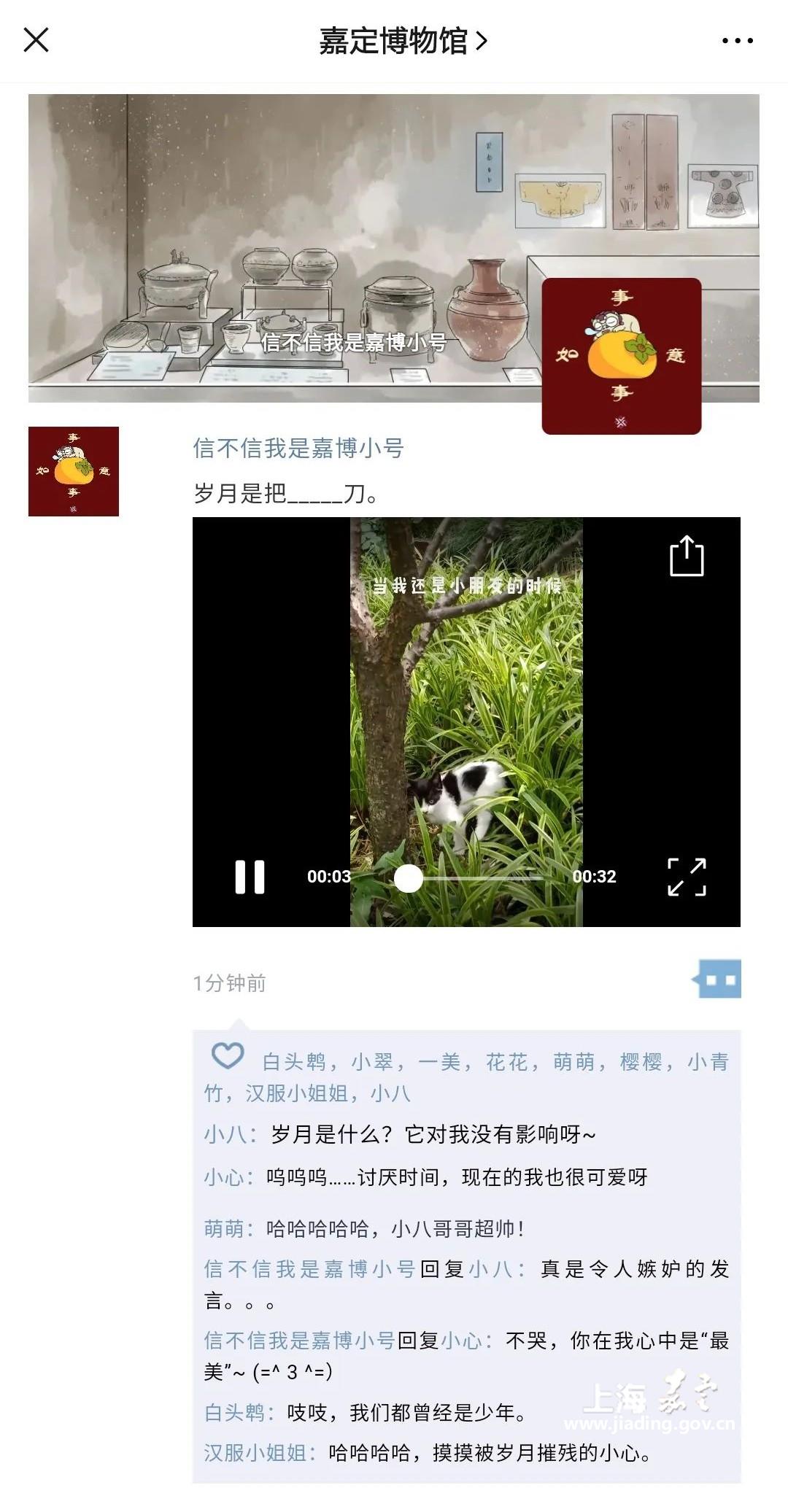Screen dimensions: 788x1512
Task: Tap the poster's persimmon avatar beside the post
Action: pos(74,471)
